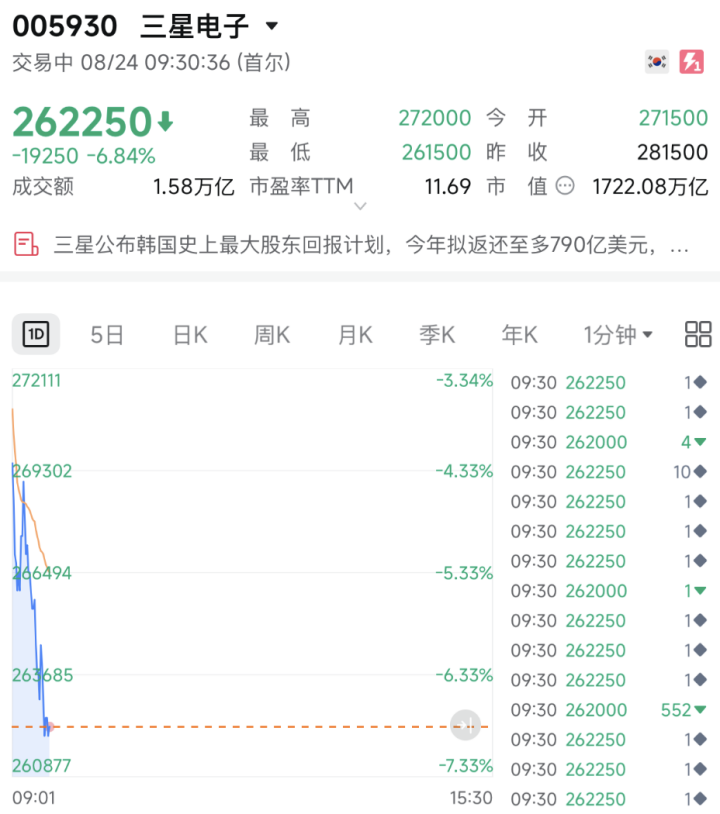
Task: Switch to the 月K chart
Action: click(355, 335)
